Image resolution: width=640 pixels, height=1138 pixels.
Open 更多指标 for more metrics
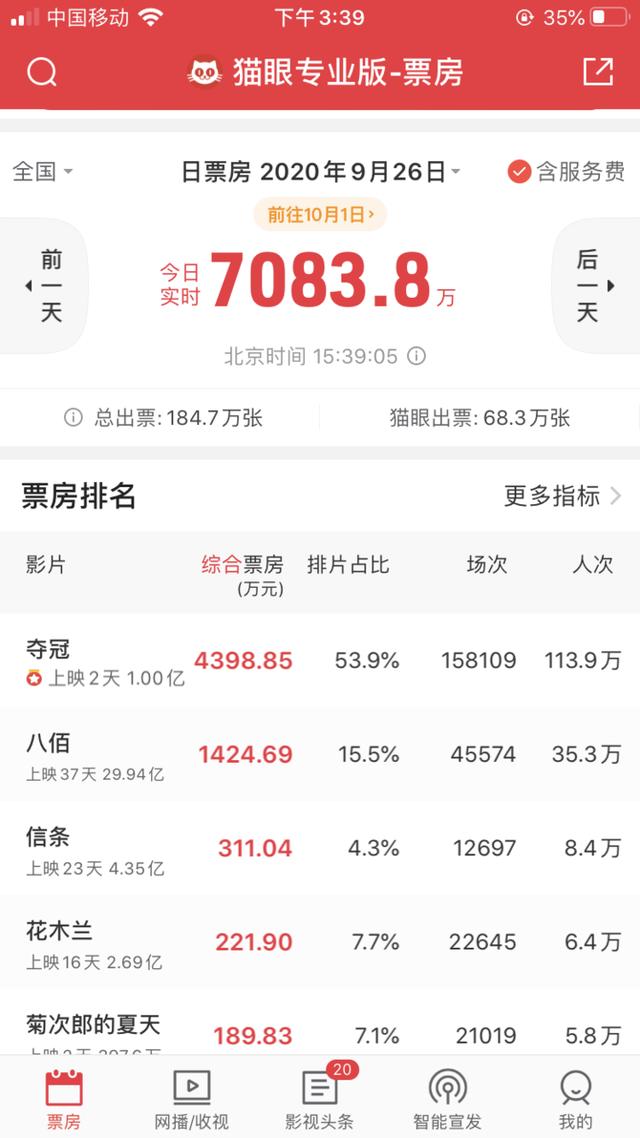(x=562, y=496)
